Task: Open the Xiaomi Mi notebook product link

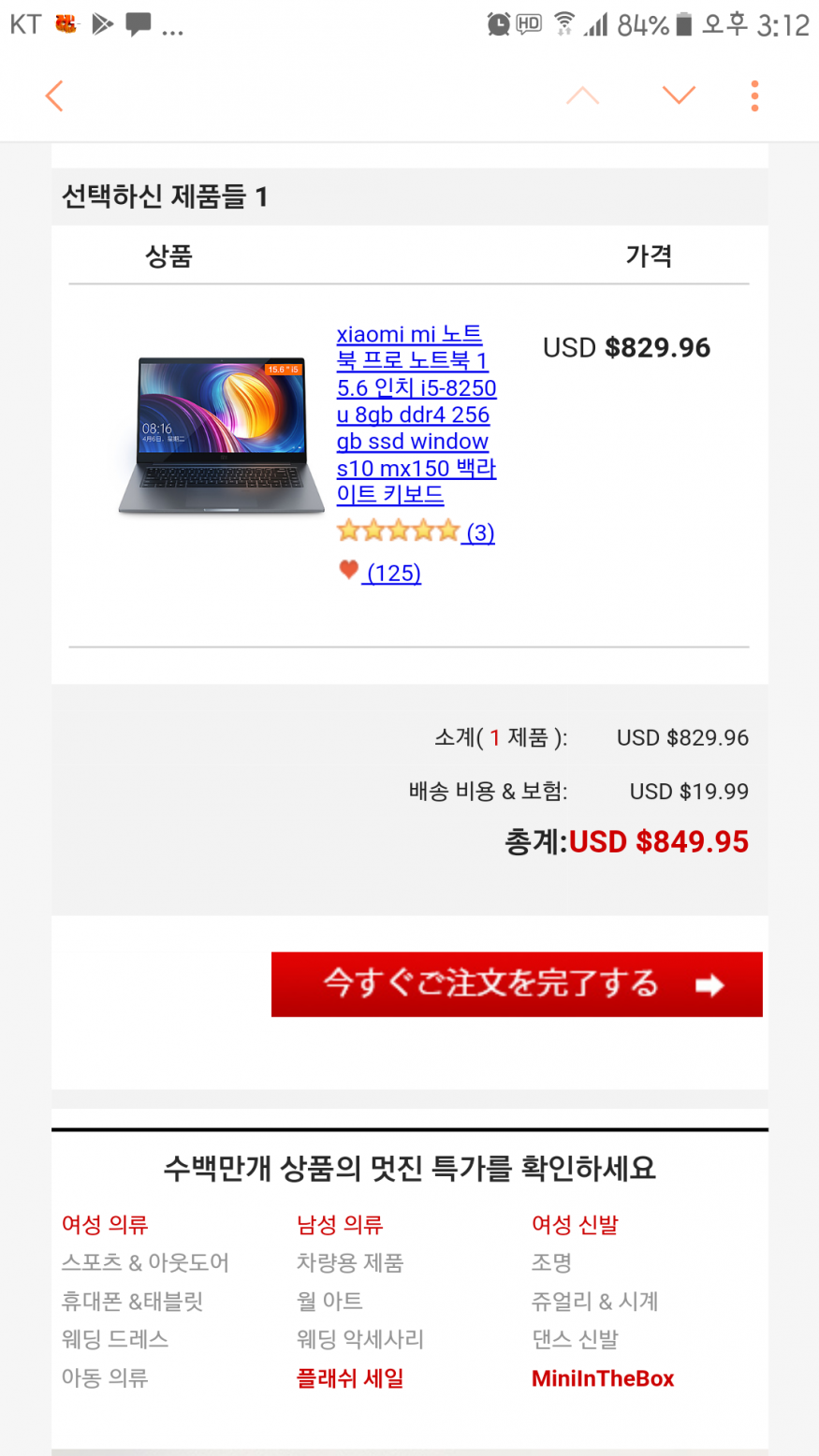Action: coord(416,415)
